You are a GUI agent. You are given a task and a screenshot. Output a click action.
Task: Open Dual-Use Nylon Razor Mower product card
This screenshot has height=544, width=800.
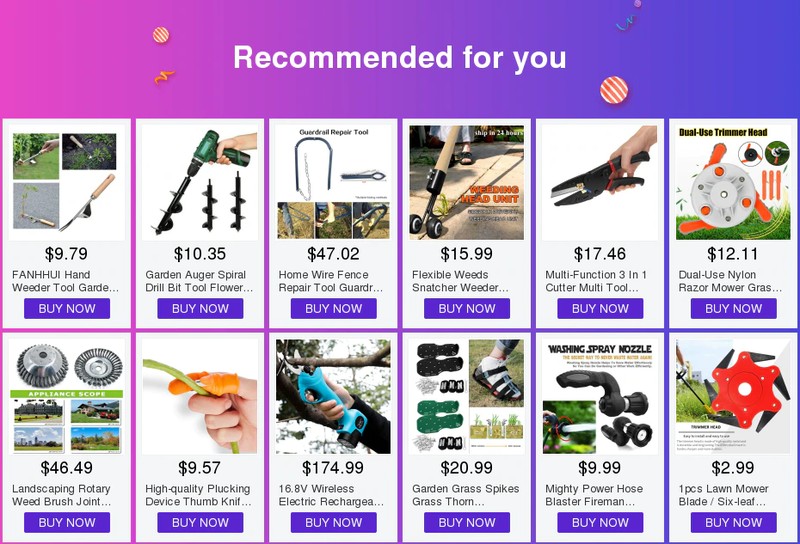coord(733,182)
